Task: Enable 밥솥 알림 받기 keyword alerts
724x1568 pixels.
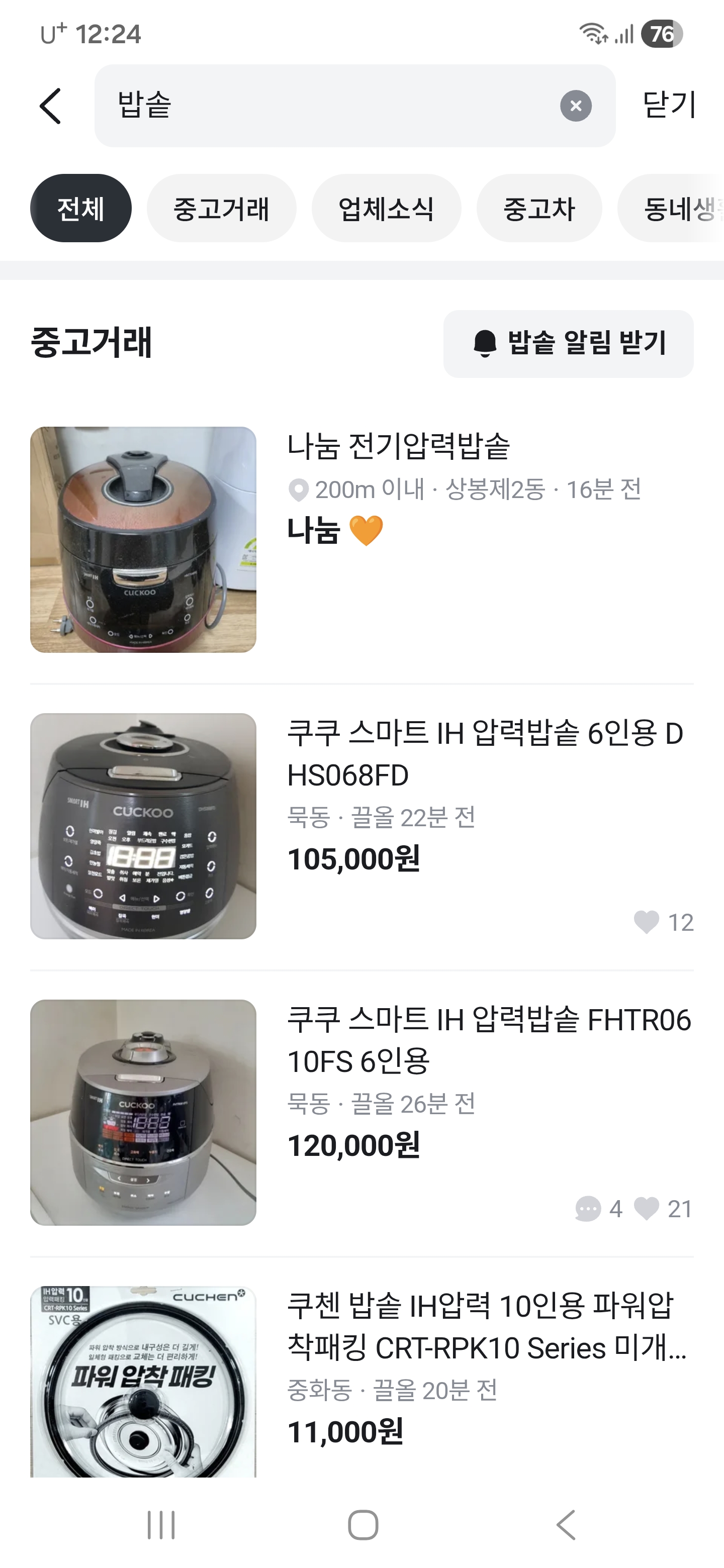Action: coord(568,343)
